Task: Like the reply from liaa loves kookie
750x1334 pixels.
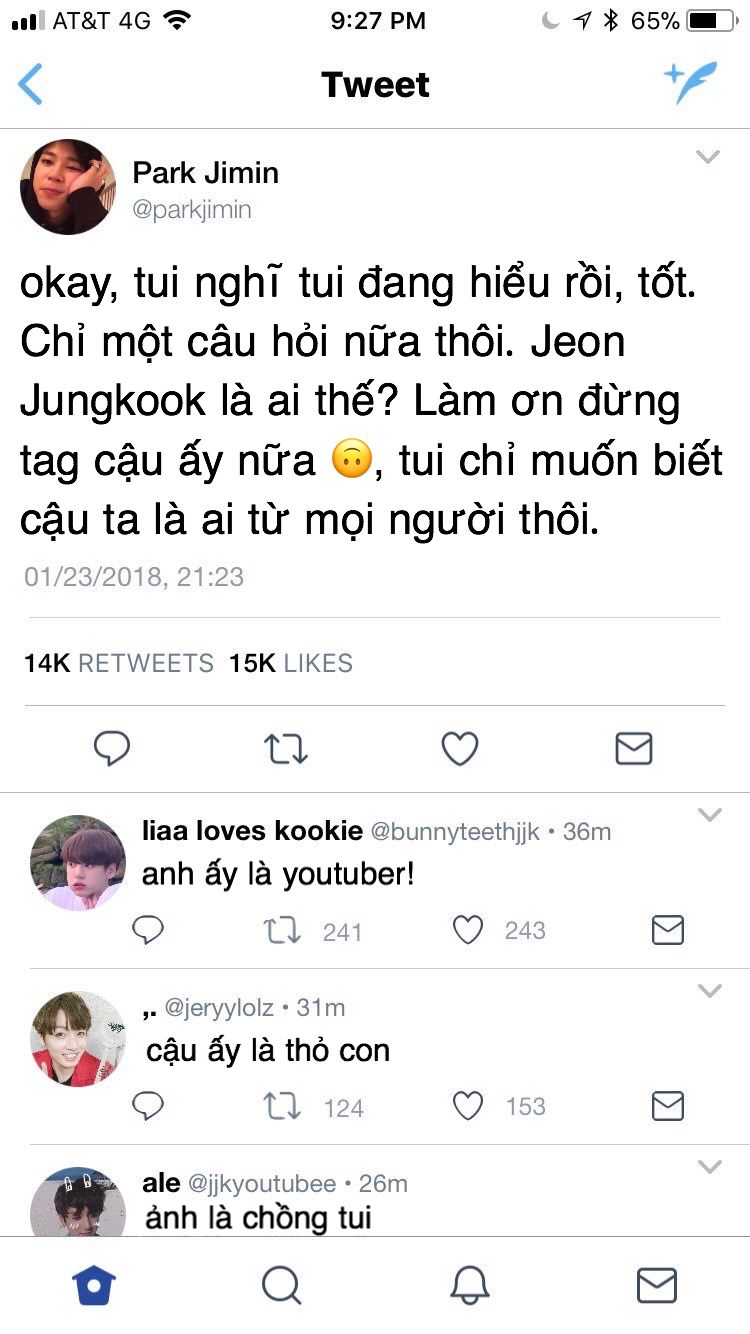Action: tap(468, 931)
